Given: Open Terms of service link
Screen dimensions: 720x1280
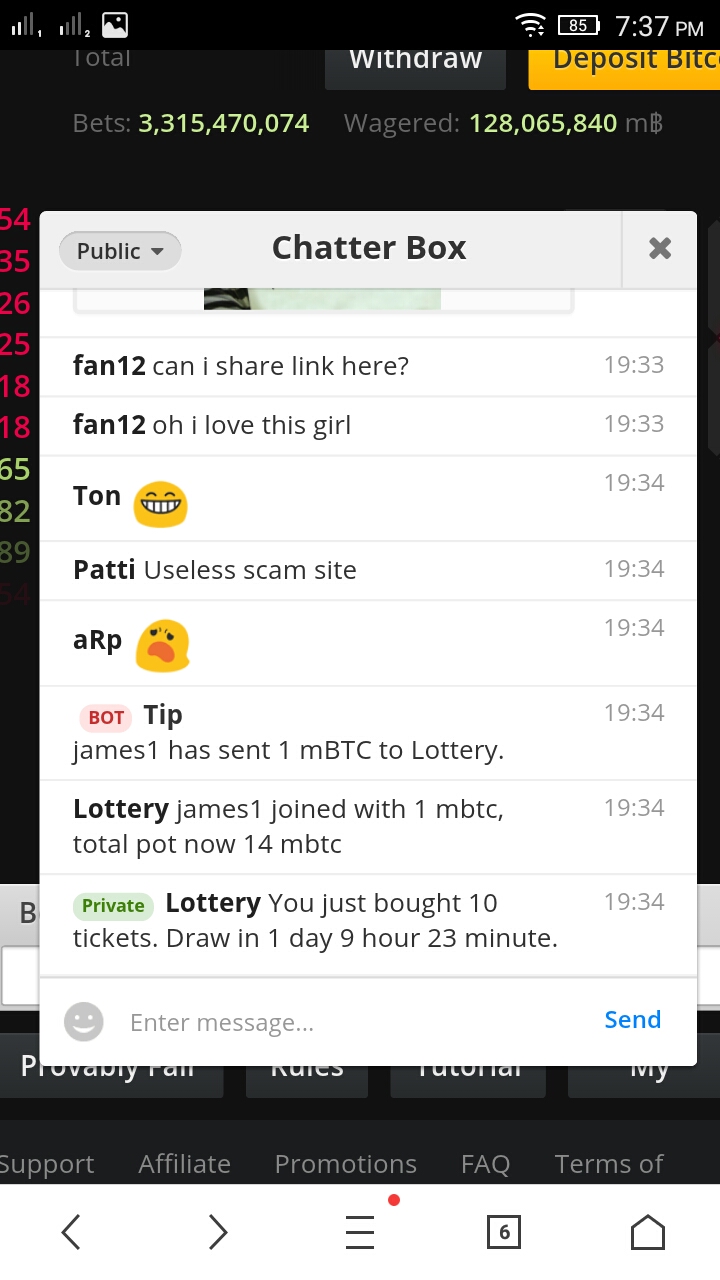Looking at the screenshot, I should click(609, 1164).
